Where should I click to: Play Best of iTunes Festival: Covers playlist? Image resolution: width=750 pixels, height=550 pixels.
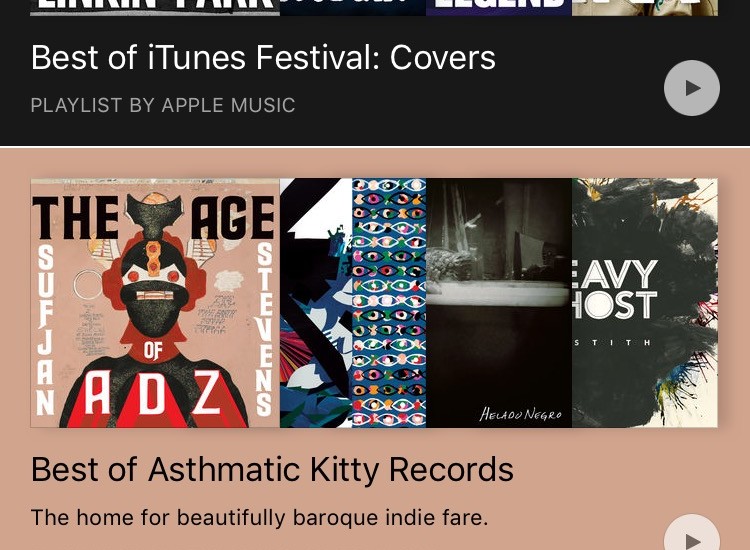pos(691,88)
